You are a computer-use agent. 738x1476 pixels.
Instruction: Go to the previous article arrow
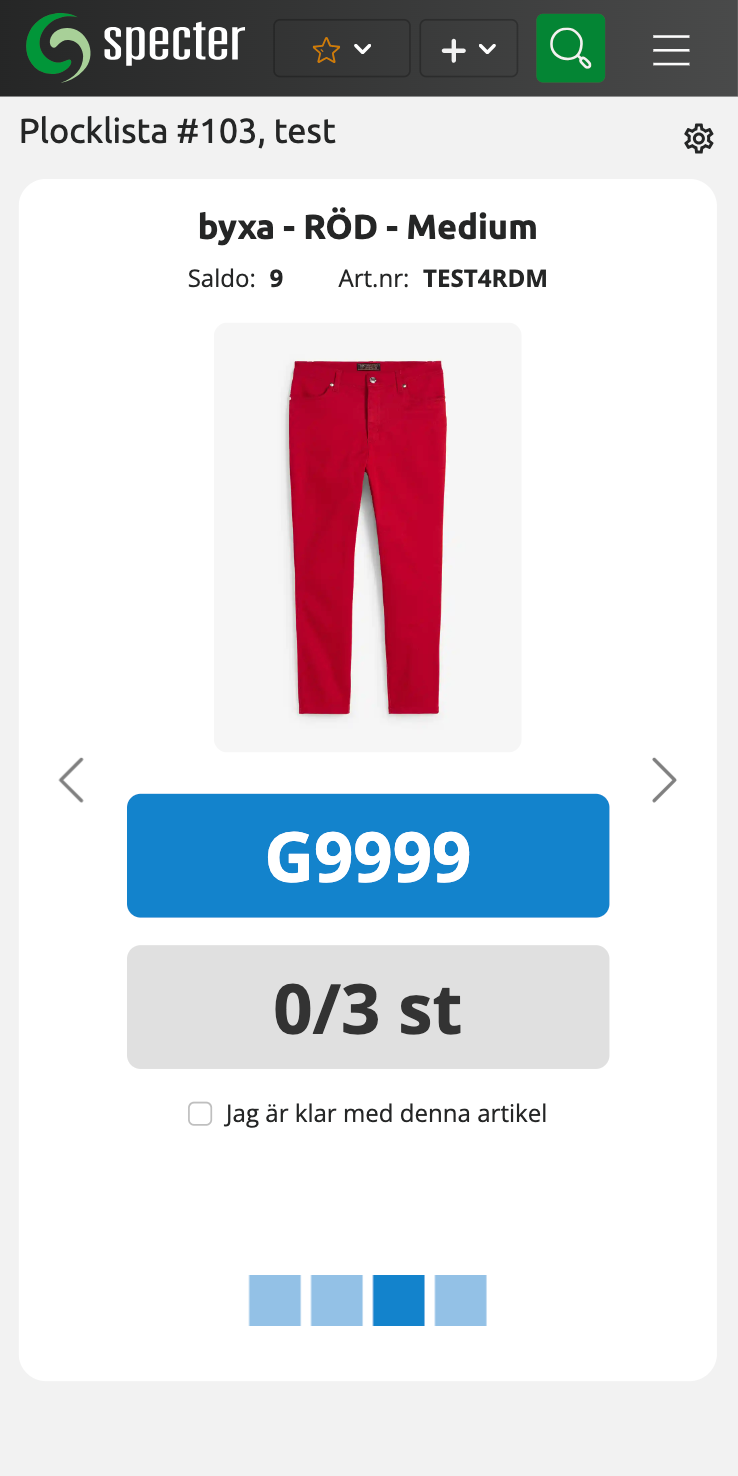tap(72, 780)
